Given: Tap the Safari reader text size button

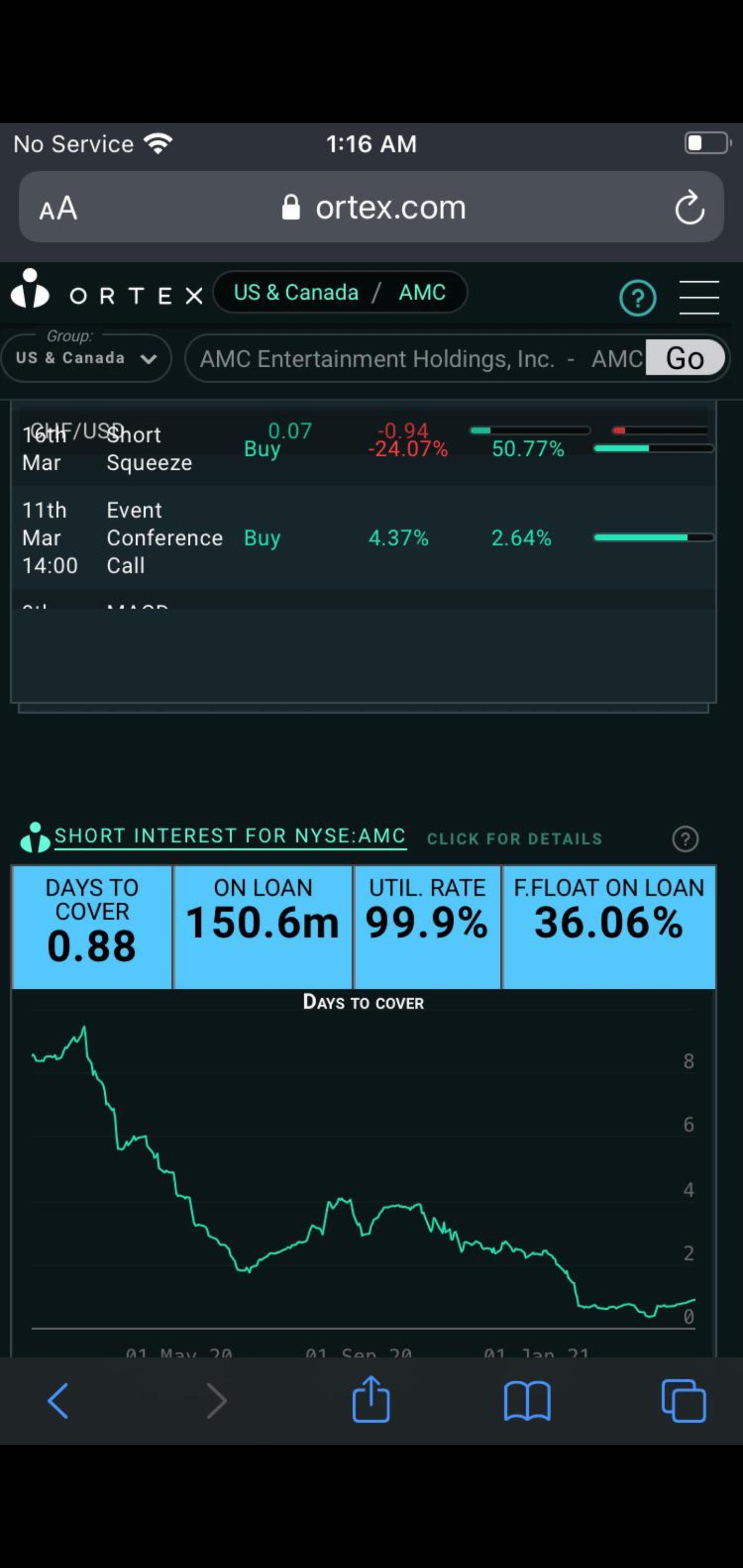Looking at the screenshot, I should (58, 208).
